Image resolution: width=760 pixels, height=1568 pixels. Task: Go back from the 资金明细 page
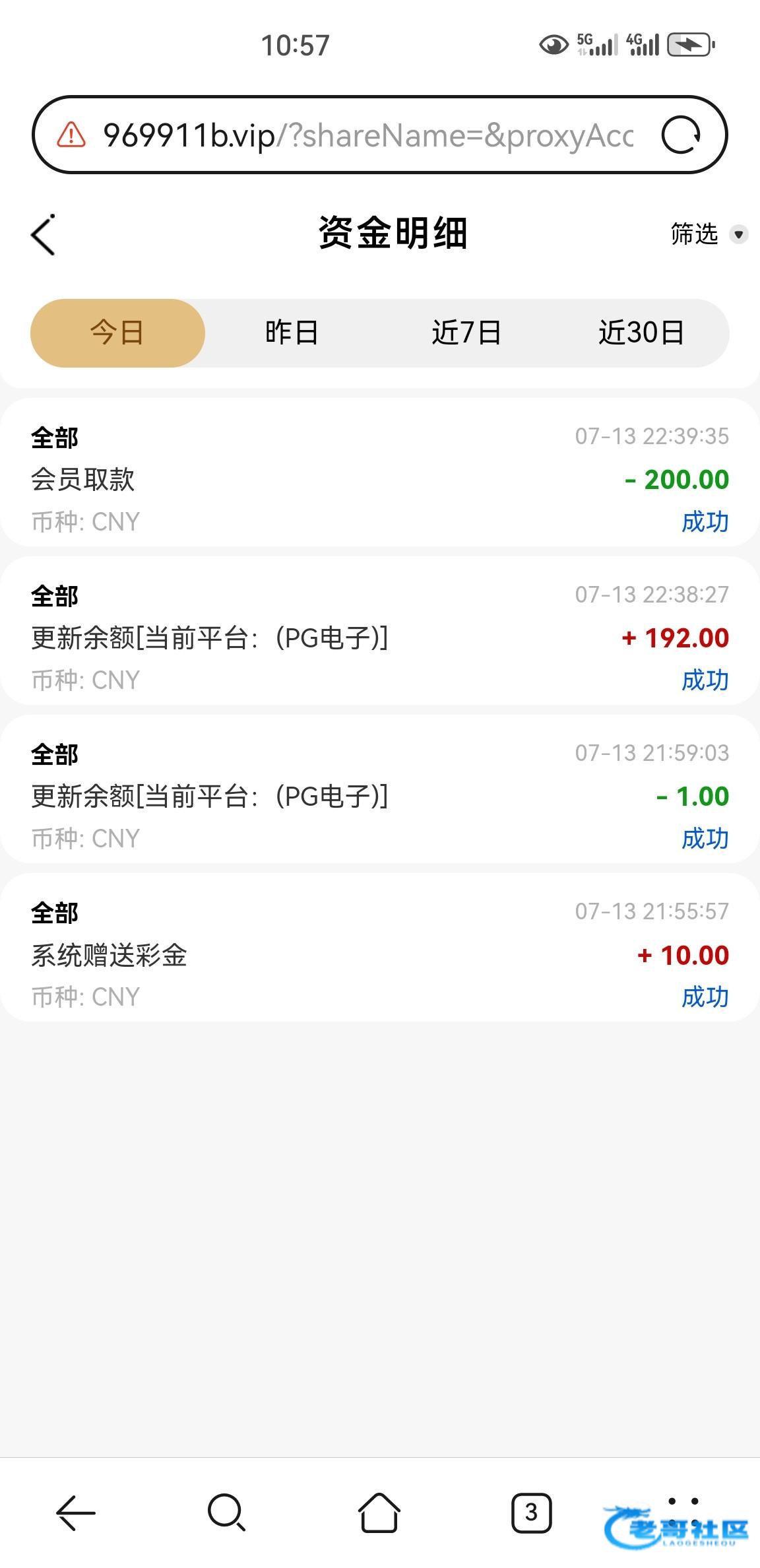coord(44,234)
